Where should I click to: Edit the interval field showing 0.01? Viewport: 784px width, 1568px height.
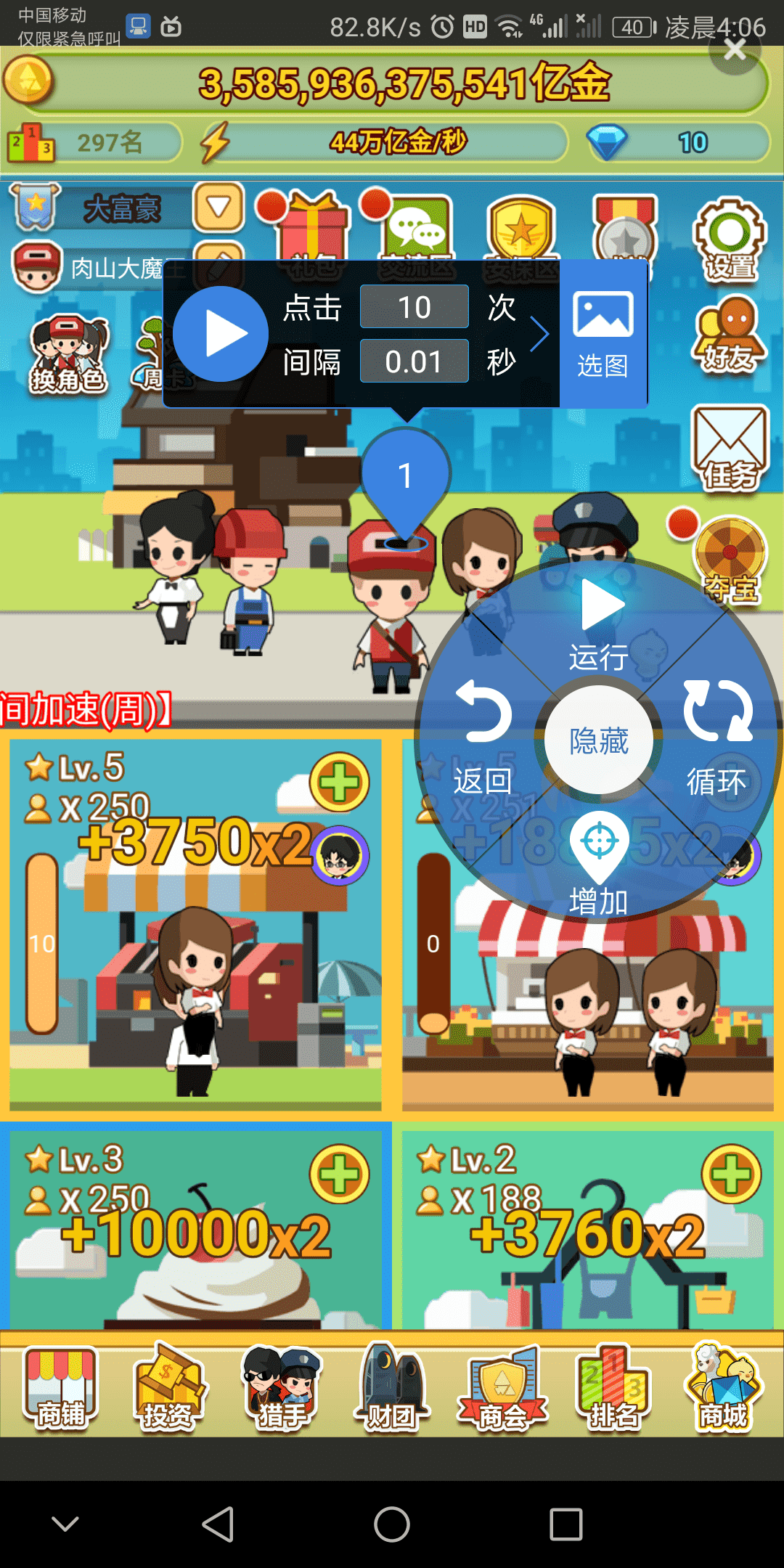pyautogui.click(x=414, y=361)
